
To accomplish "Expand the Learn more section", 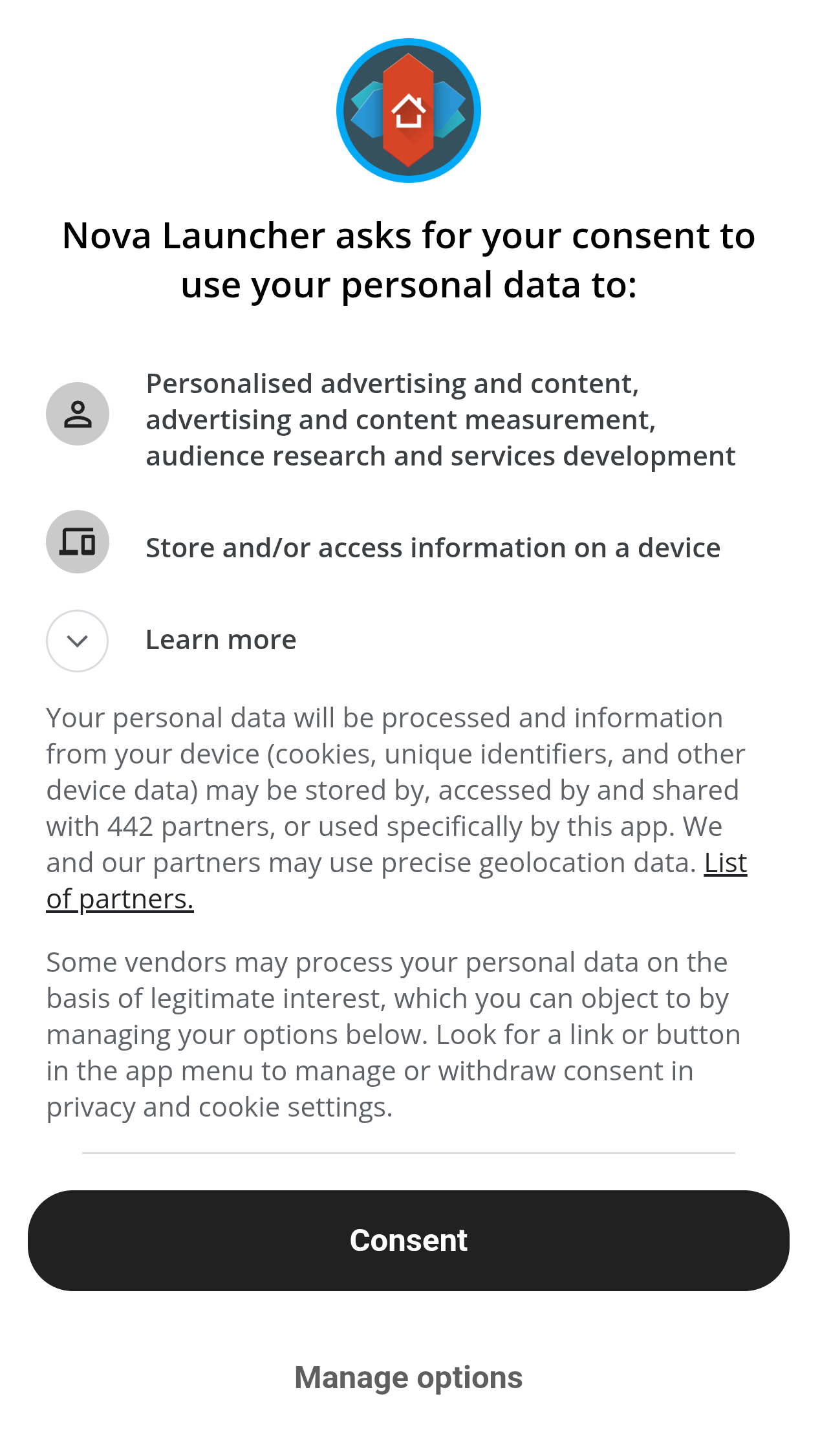I will [78, 641].
